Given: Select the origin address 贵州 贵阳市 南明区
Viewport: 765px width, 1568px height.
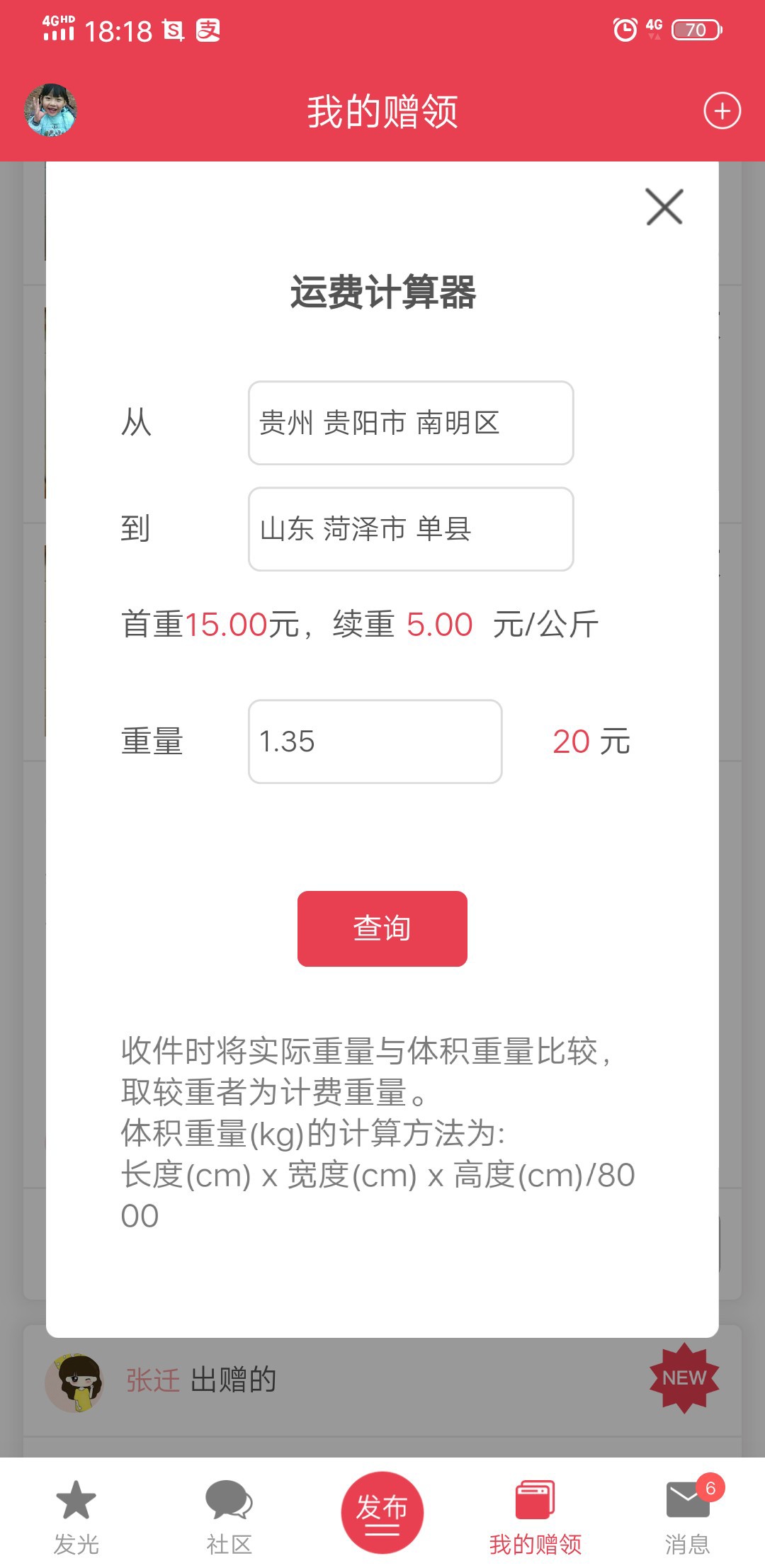Looking at the screenshot, I should 411,423.
